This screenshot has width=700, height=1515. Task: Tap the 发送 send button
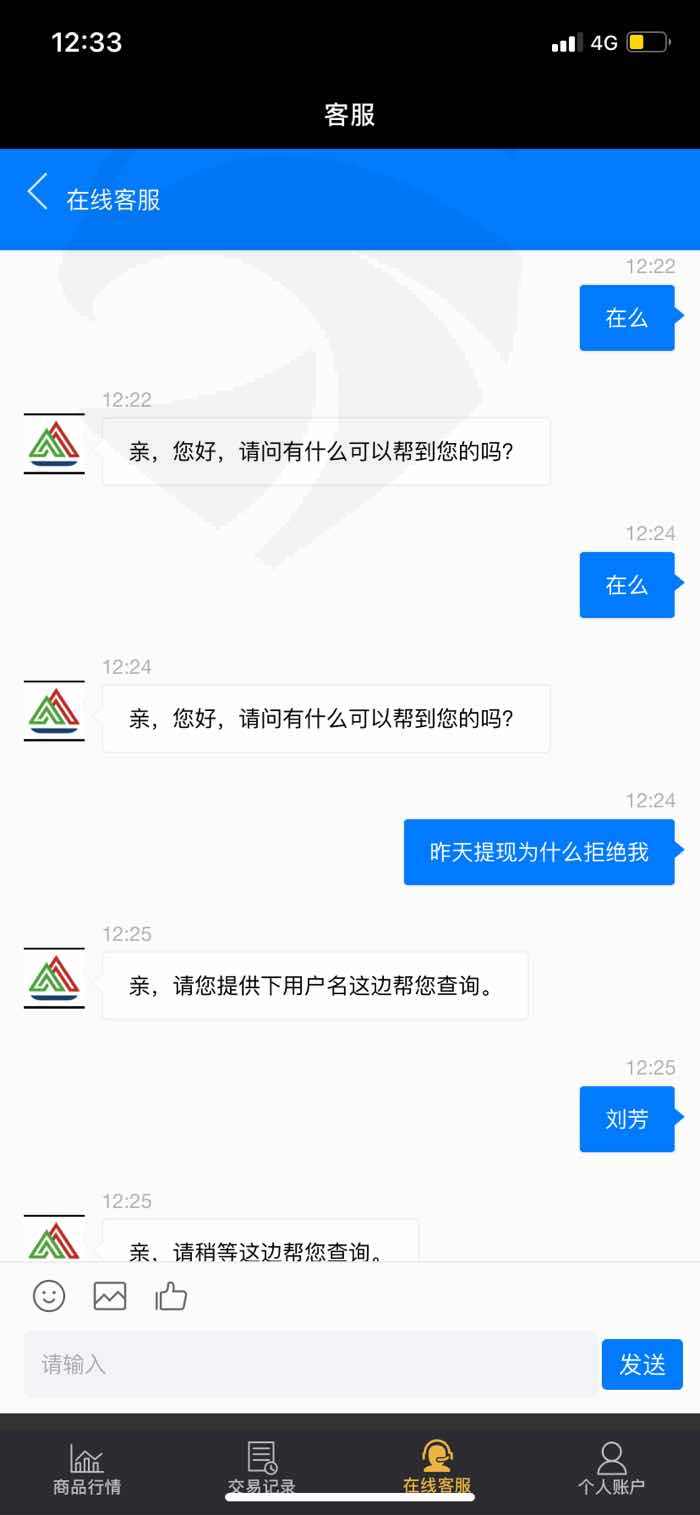(x=642, y=1364)
